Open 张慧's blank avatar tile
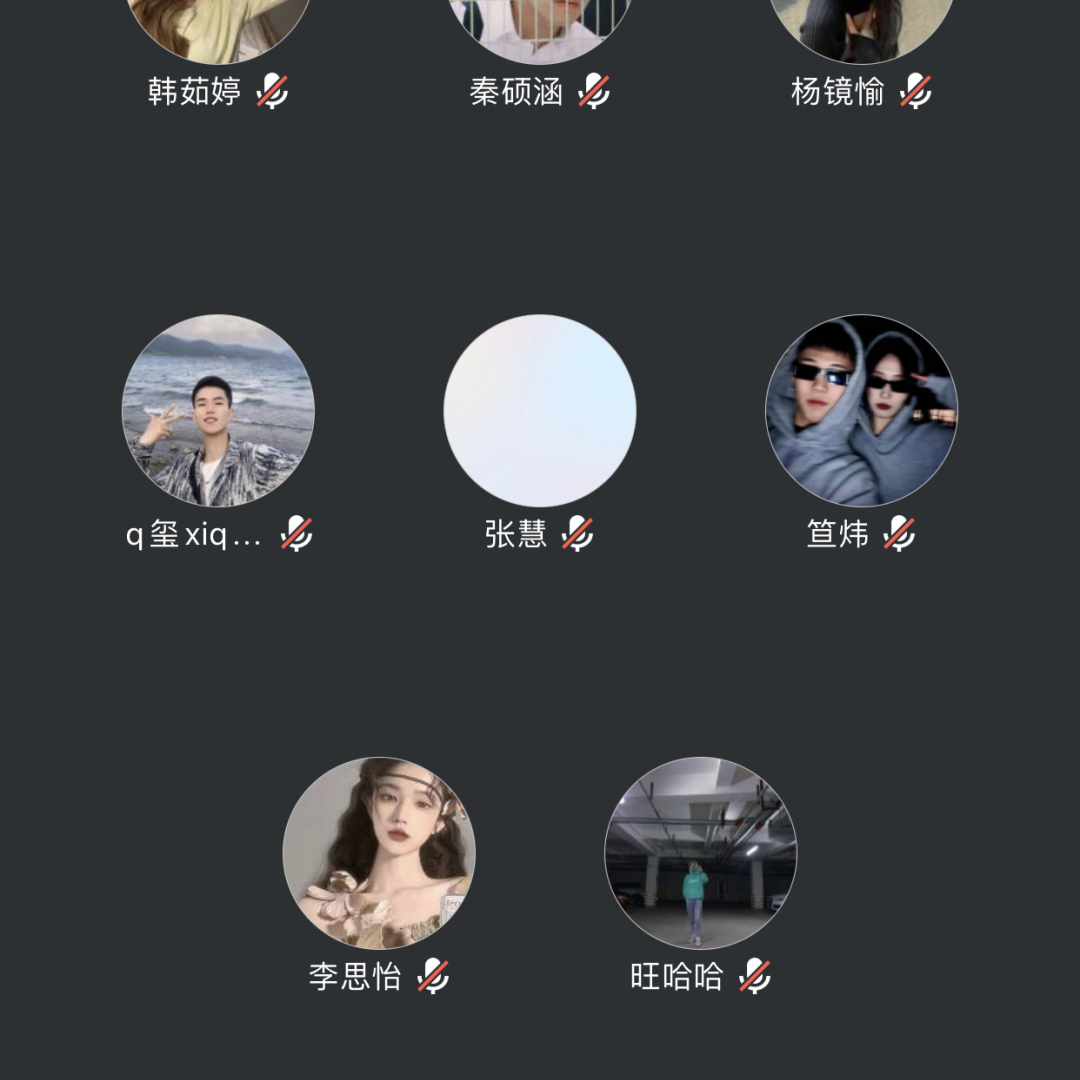Image resolution: width=1080 pixels, height=1080 pixels. (x=540, y=410)
